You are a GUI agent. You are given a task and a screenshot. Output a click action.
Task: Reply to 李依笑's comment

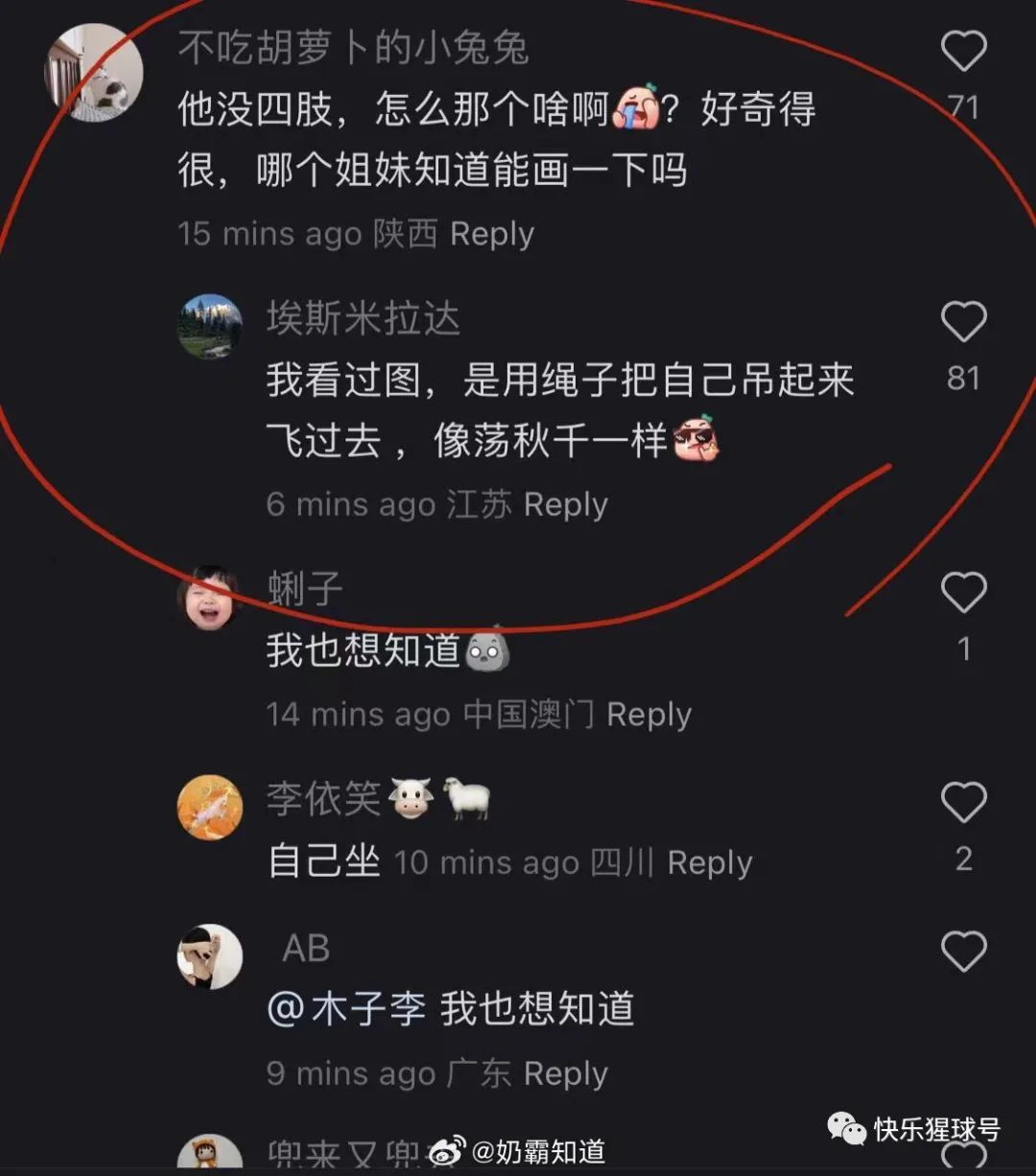(709, 863)
